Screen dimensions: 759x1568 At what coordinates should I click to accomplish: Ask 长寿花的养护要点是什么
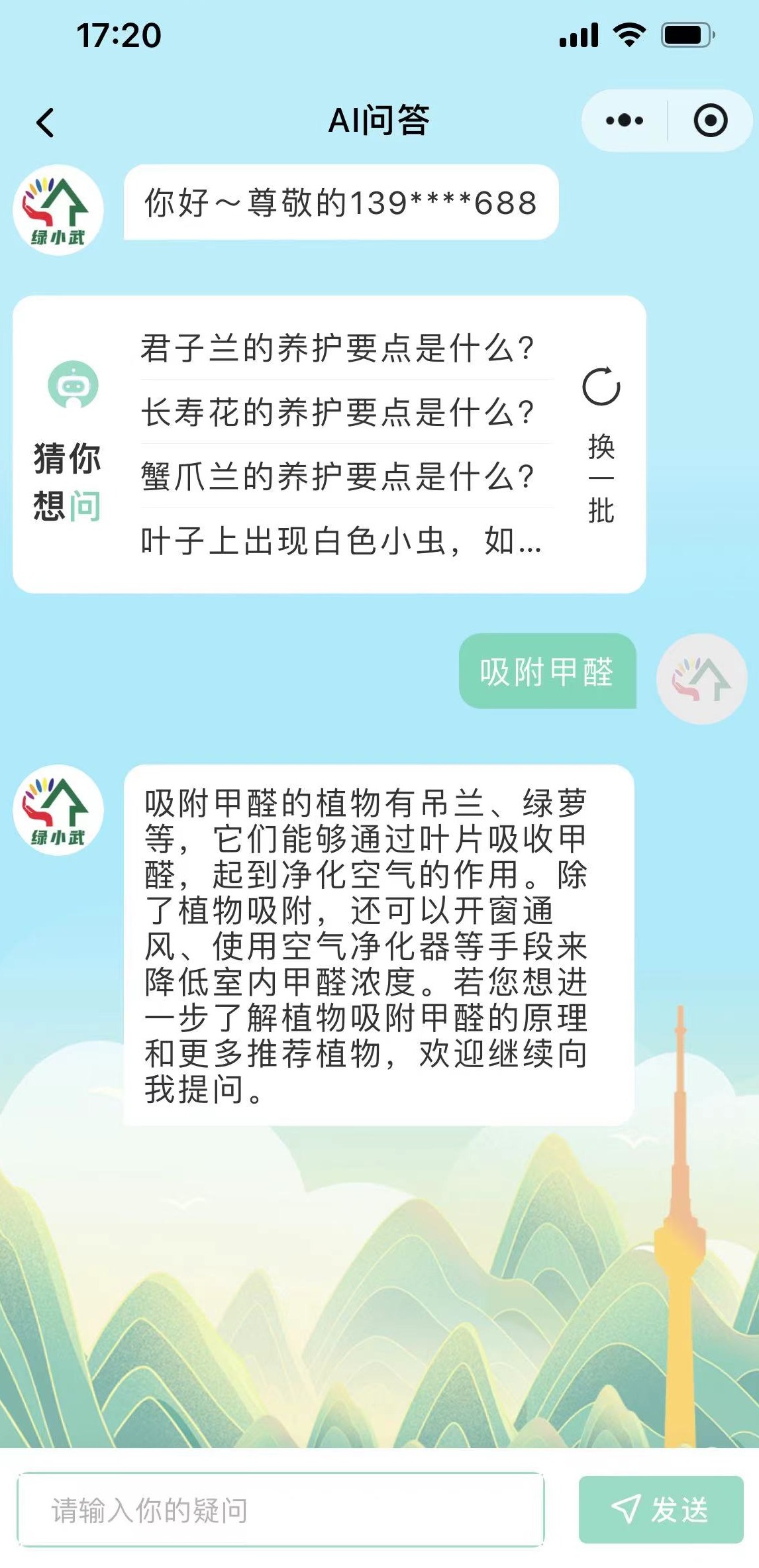[338, 412]
